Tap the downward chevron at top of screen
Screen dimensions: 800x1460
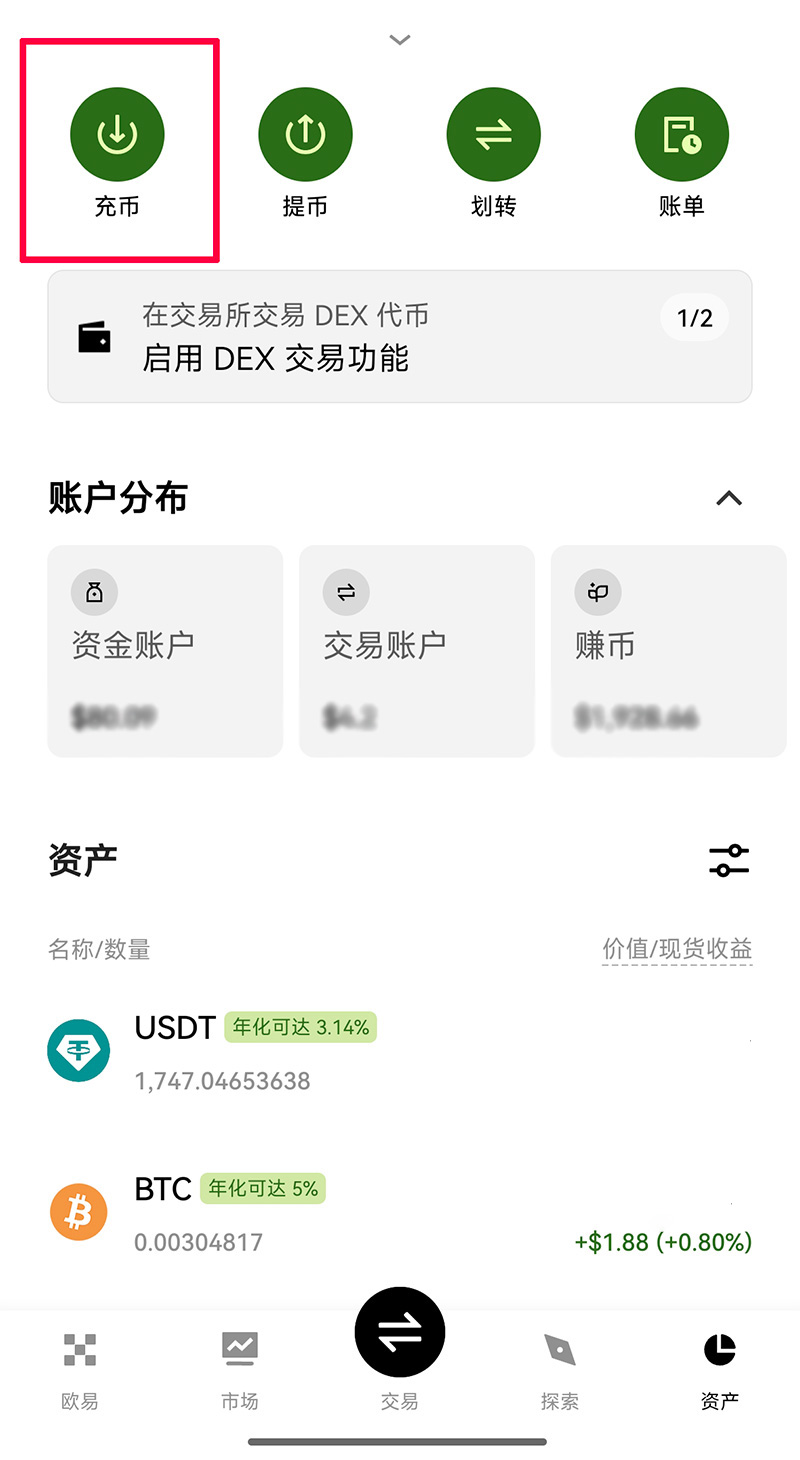click(399, 39)
